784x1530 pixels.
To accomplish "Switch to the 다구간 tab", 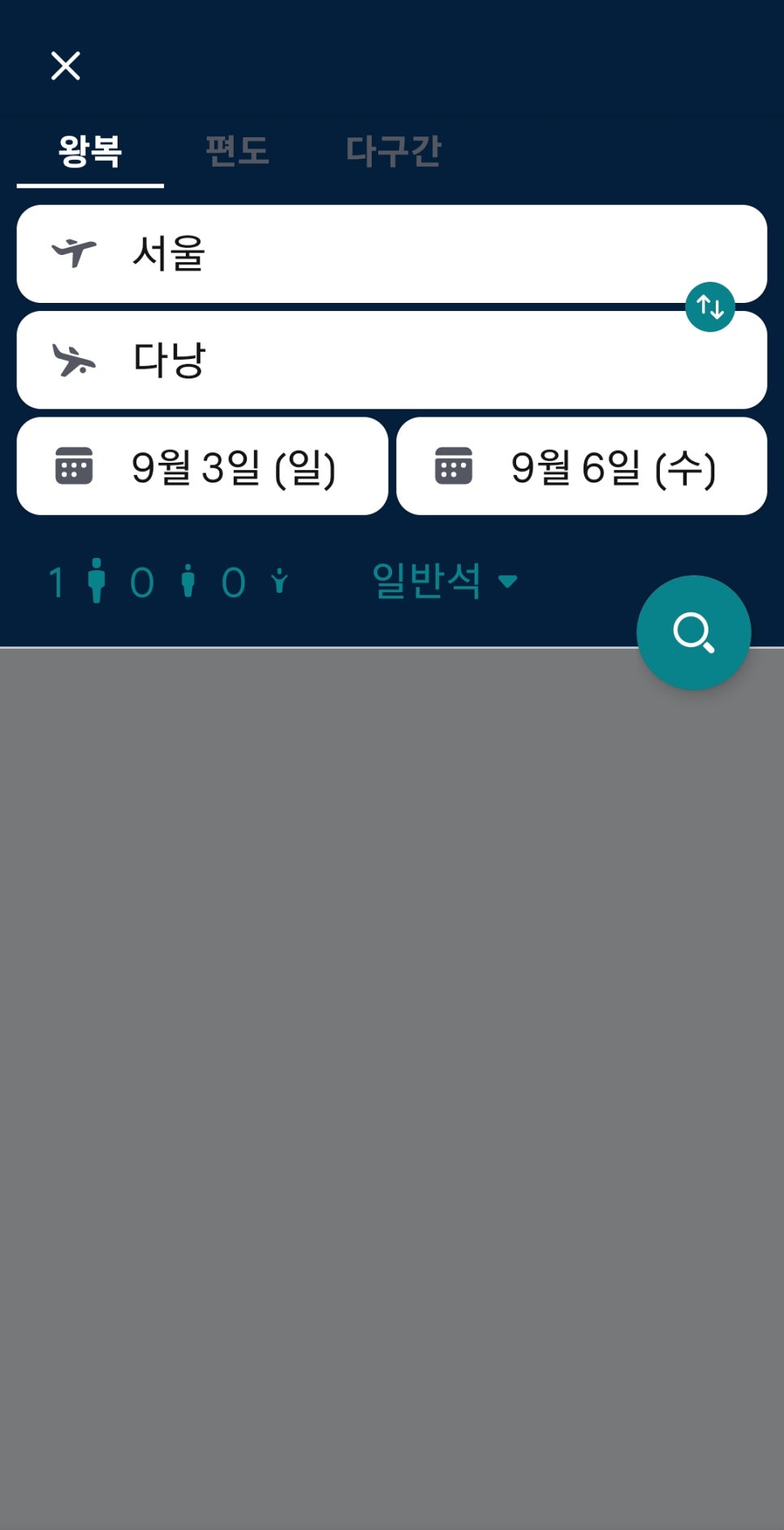I will click(394, 151).
